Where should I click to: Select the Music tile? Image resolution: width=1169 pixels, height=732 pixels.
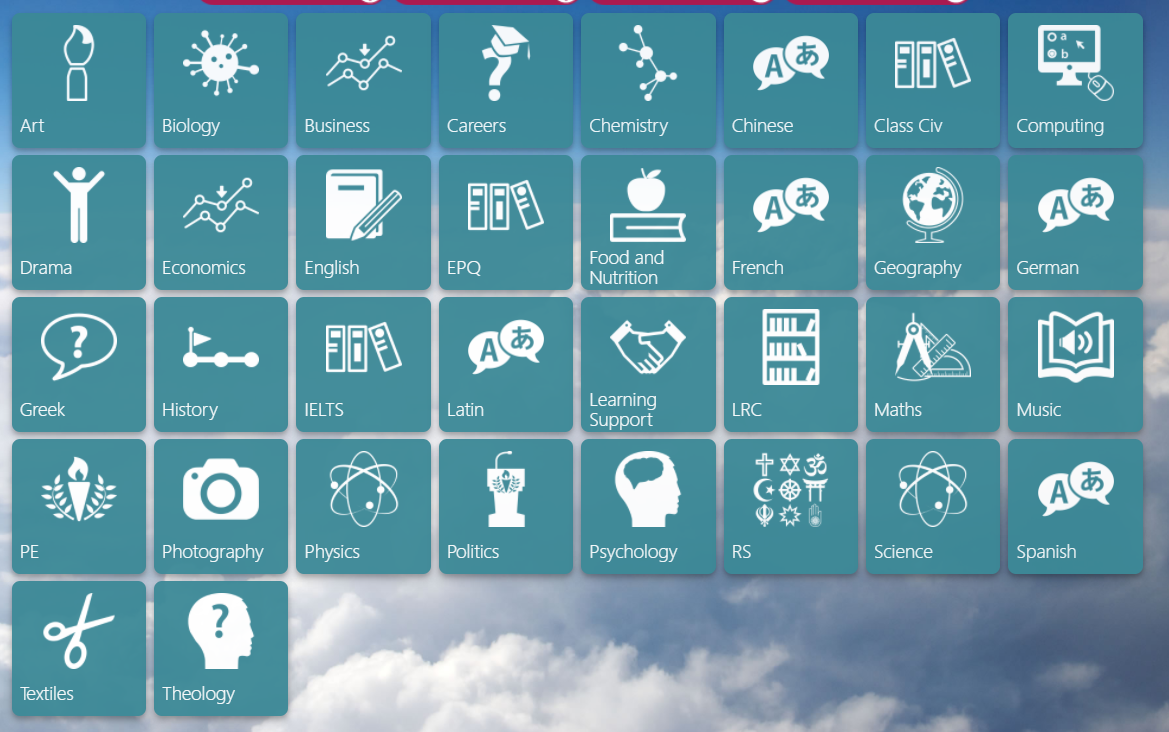1075,364
